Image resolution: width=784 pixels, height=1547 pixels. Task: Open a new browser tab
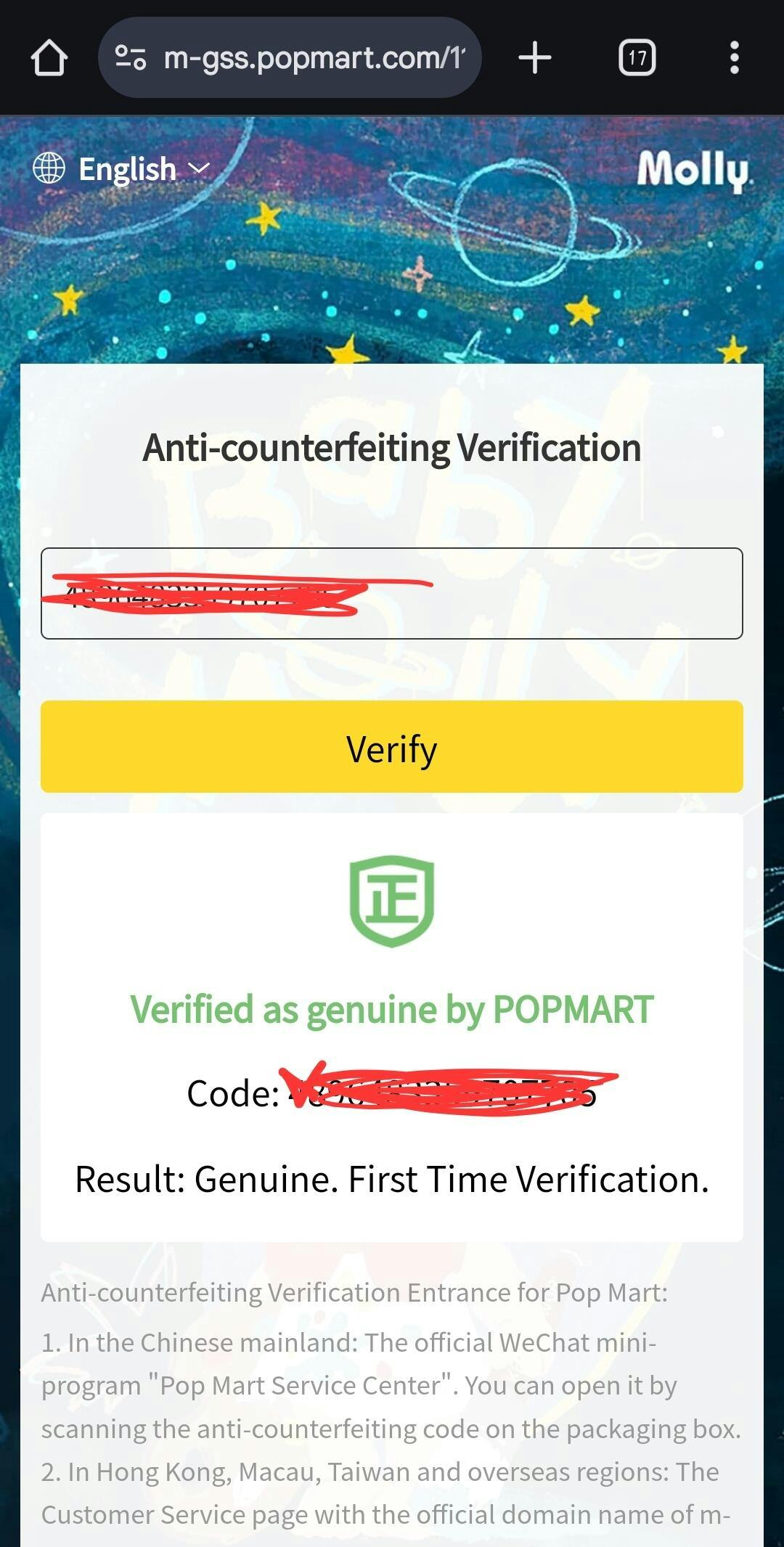pyautogui.click(x=535, y=58)
